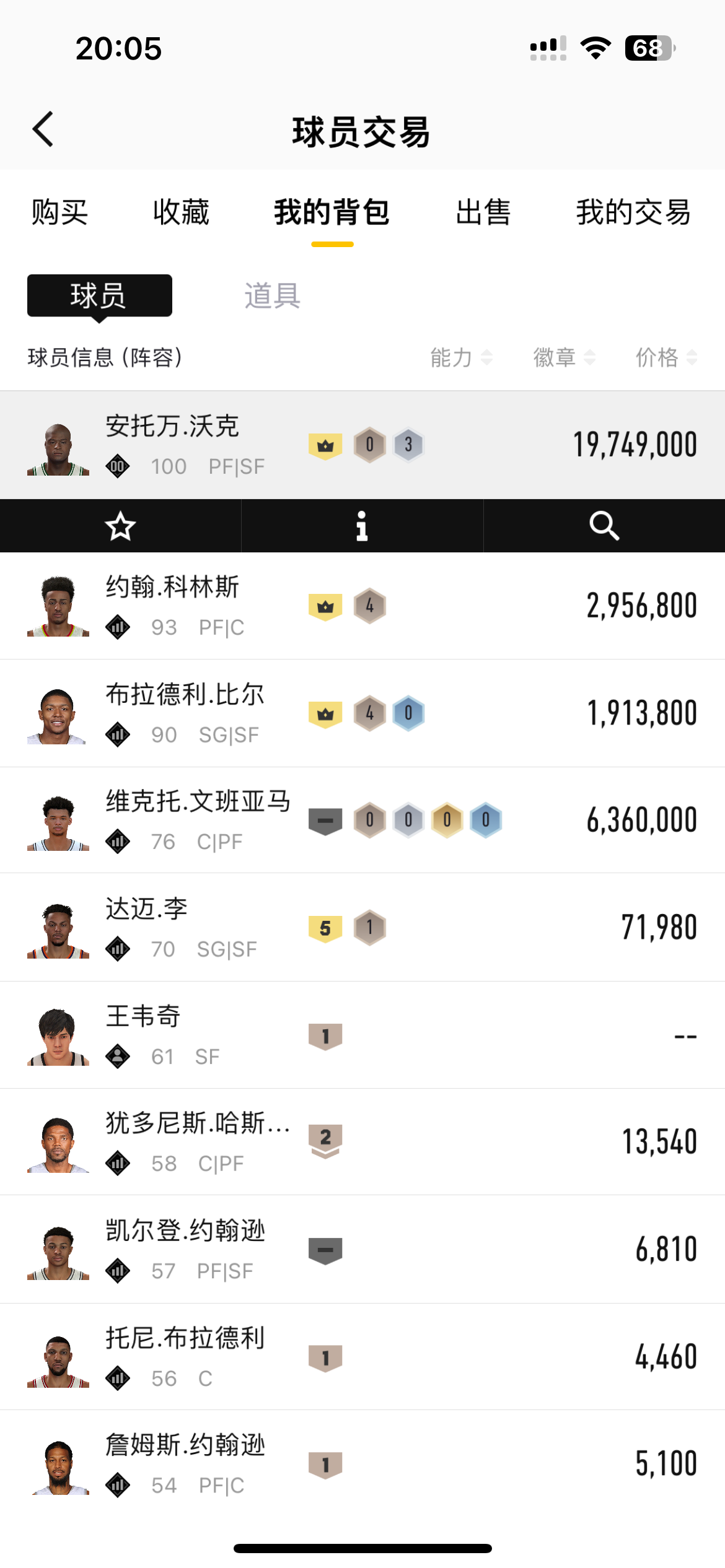Image resolution: width=725 pixels, height=1568 pixels.
Task: Tap the 达迈.李 player row
Action: tap(362, 927)
